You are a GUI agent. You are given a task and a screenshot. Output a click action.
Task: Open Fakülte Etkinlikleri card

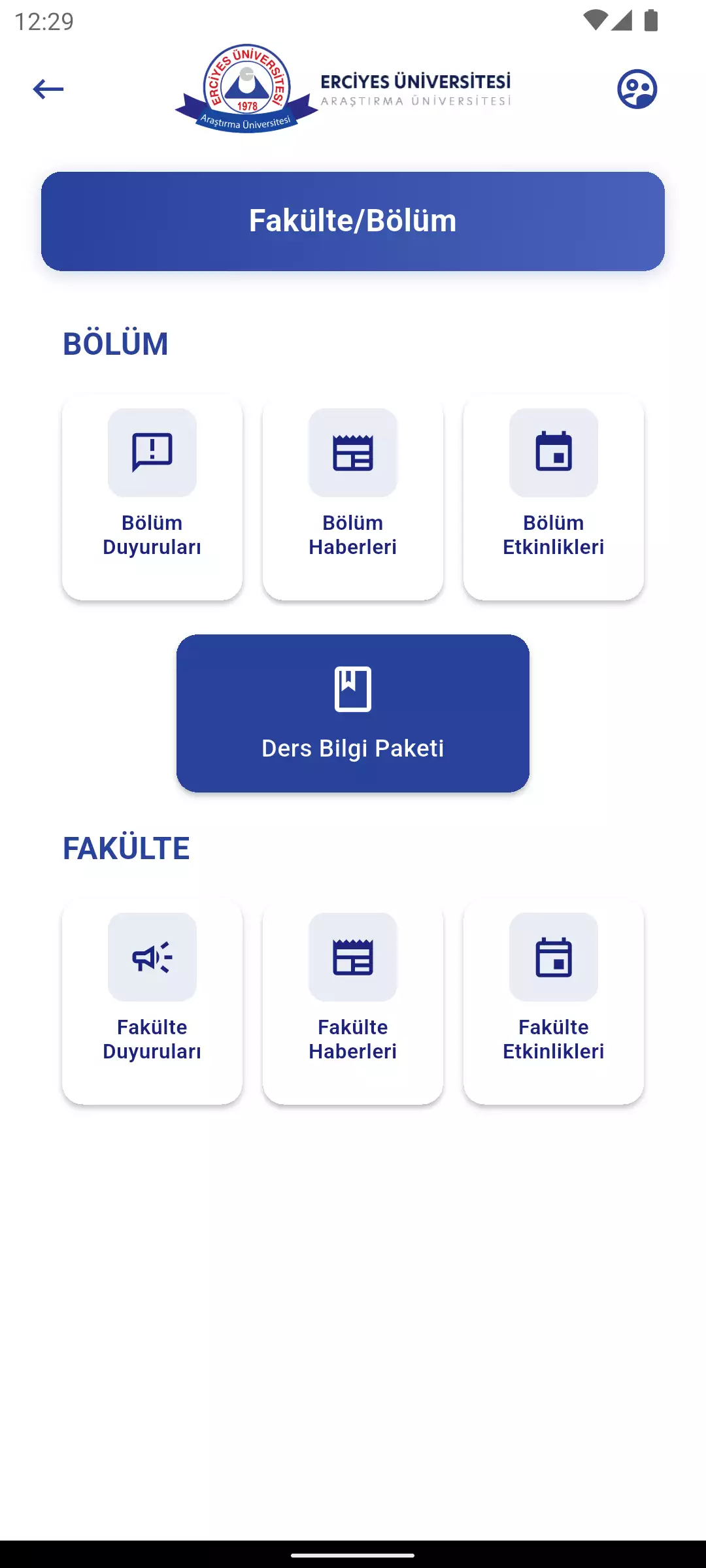[554, 1002]
